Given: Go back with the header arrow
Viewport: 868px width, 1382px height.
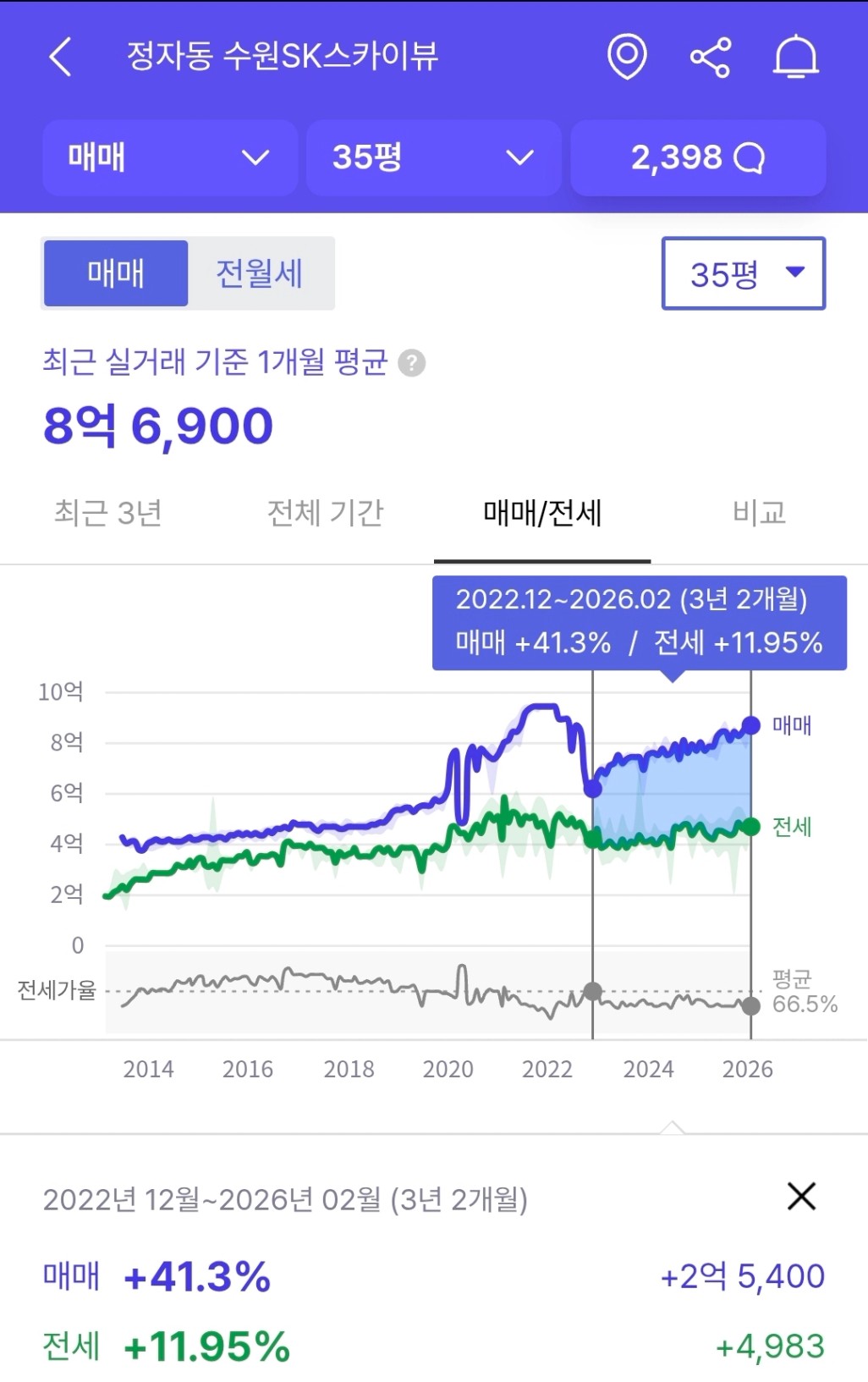Looking at the screenshot, I should (x=61, y=58).
